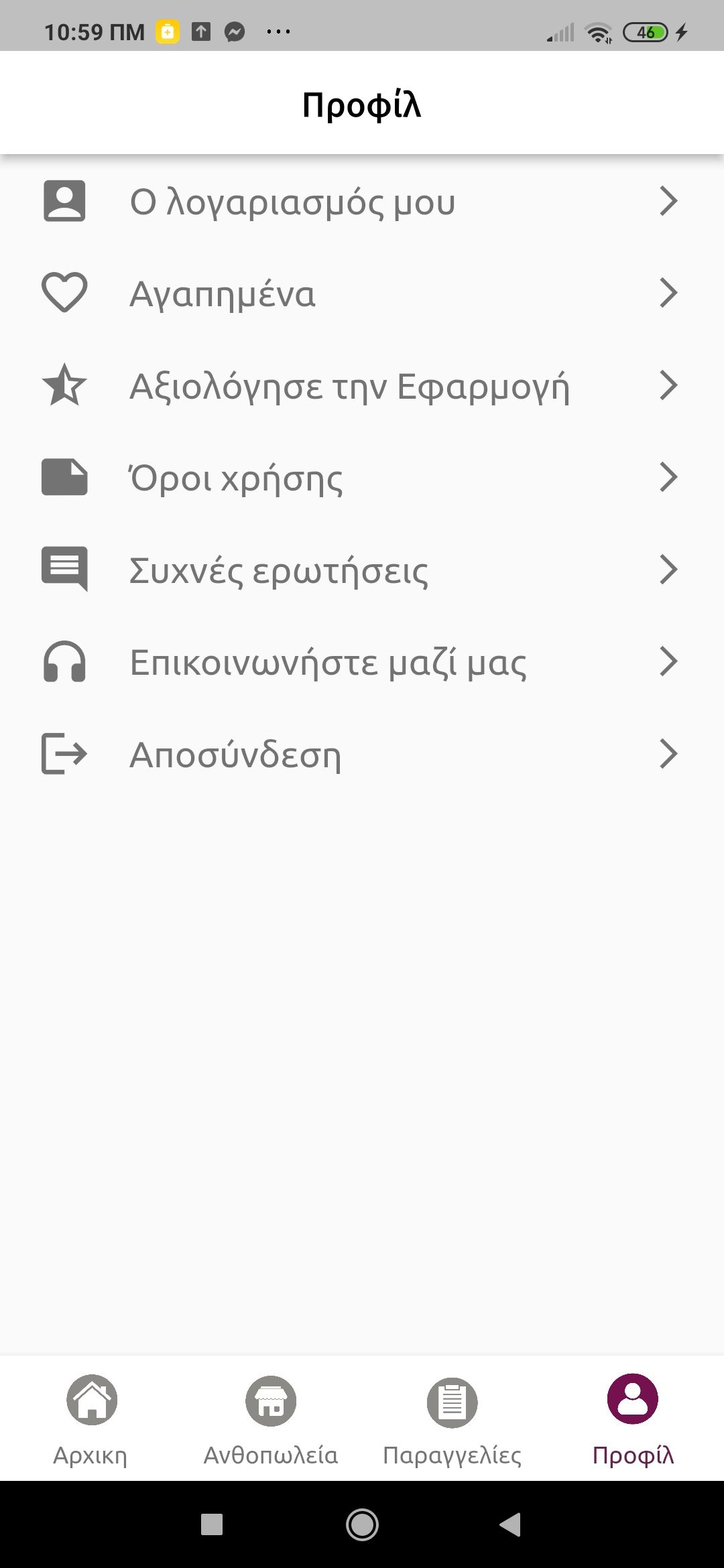Screen dimensions: 724x1568
Task: Expand the chevron next to Ο λογαριασμός μου
Action: point(668,200)
